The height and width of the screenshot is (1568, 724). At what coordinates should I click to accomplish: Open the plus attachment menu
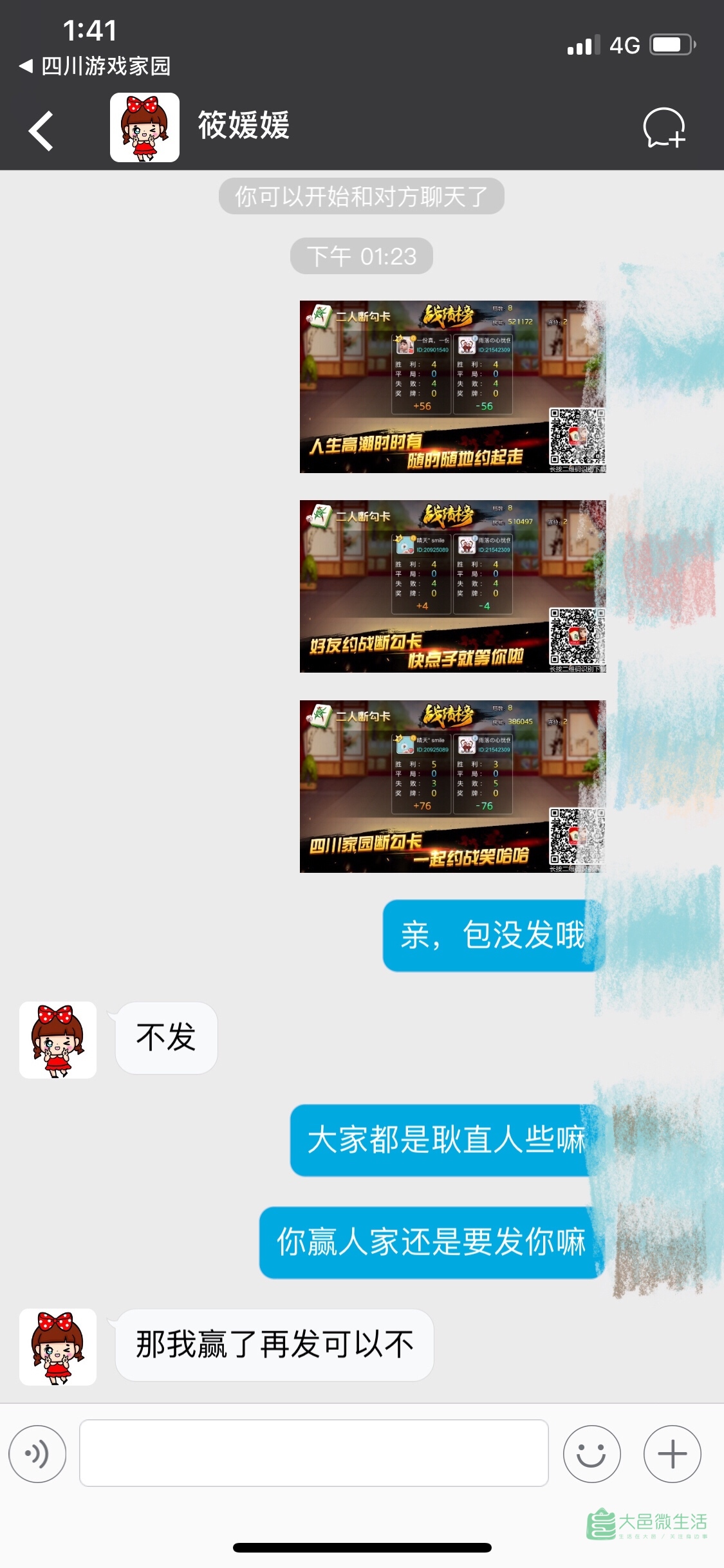(672, 1453)
